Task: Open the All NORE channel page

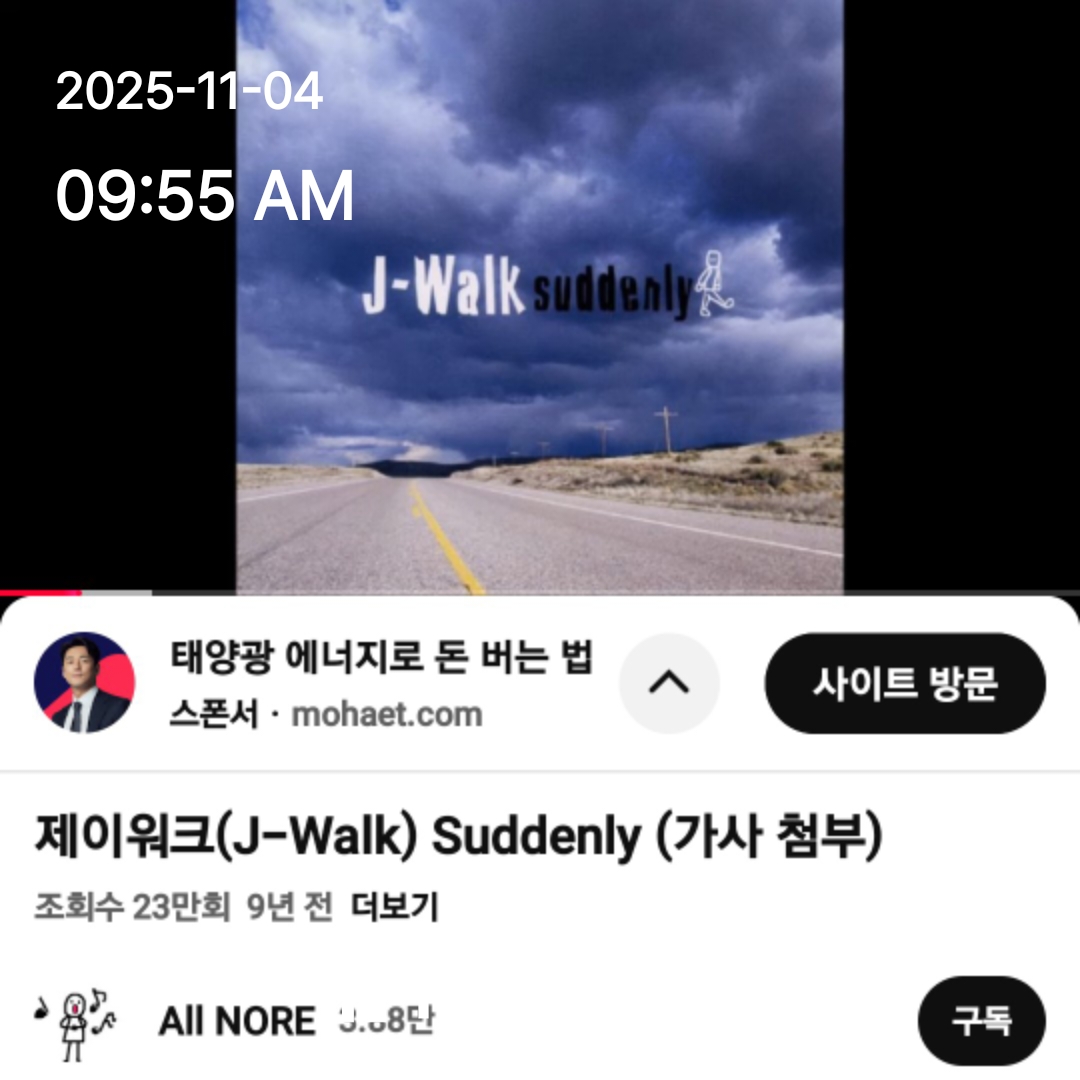Action: 236,1021
